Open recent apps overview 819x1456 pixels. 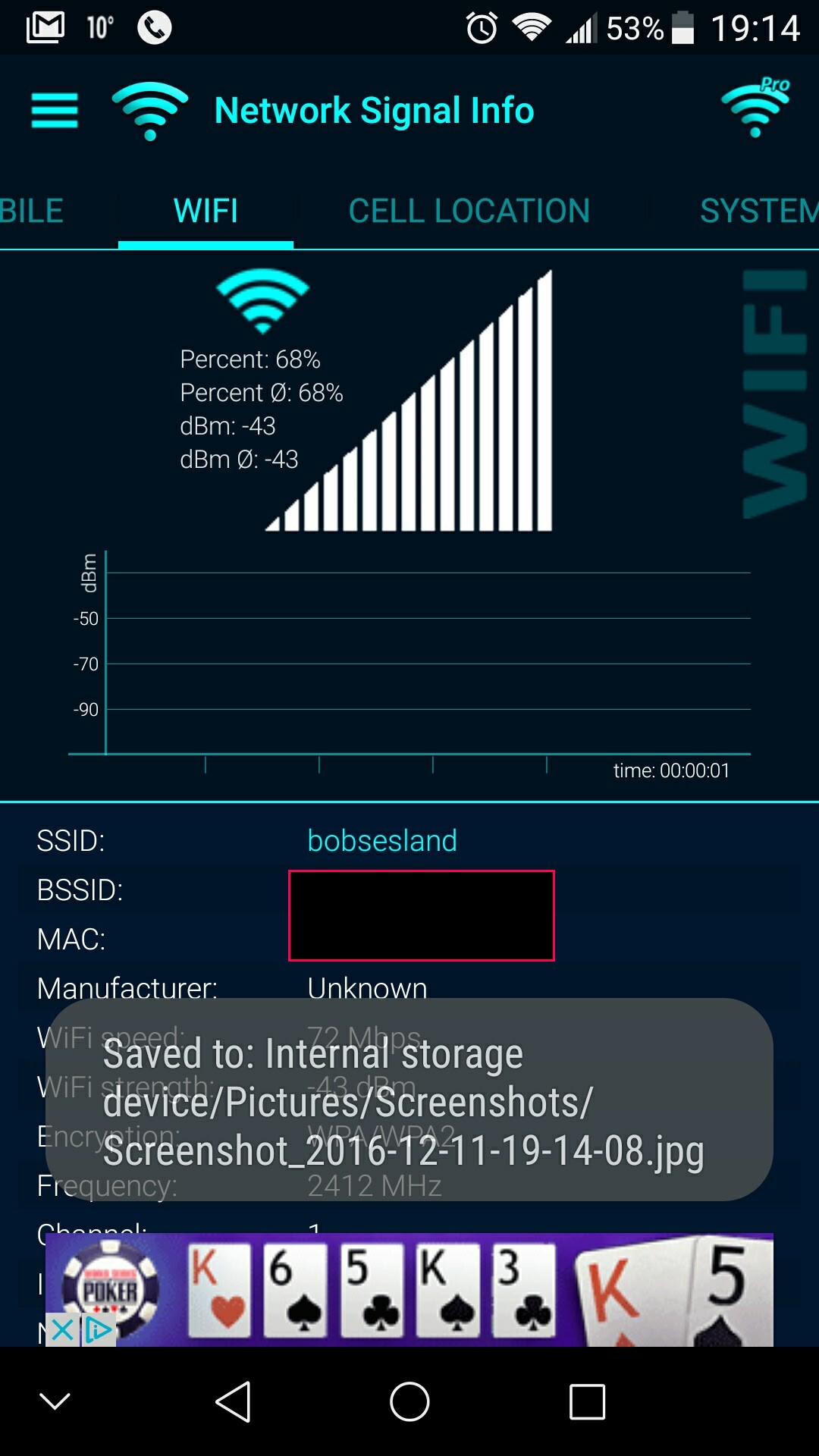click(587, 1401)
